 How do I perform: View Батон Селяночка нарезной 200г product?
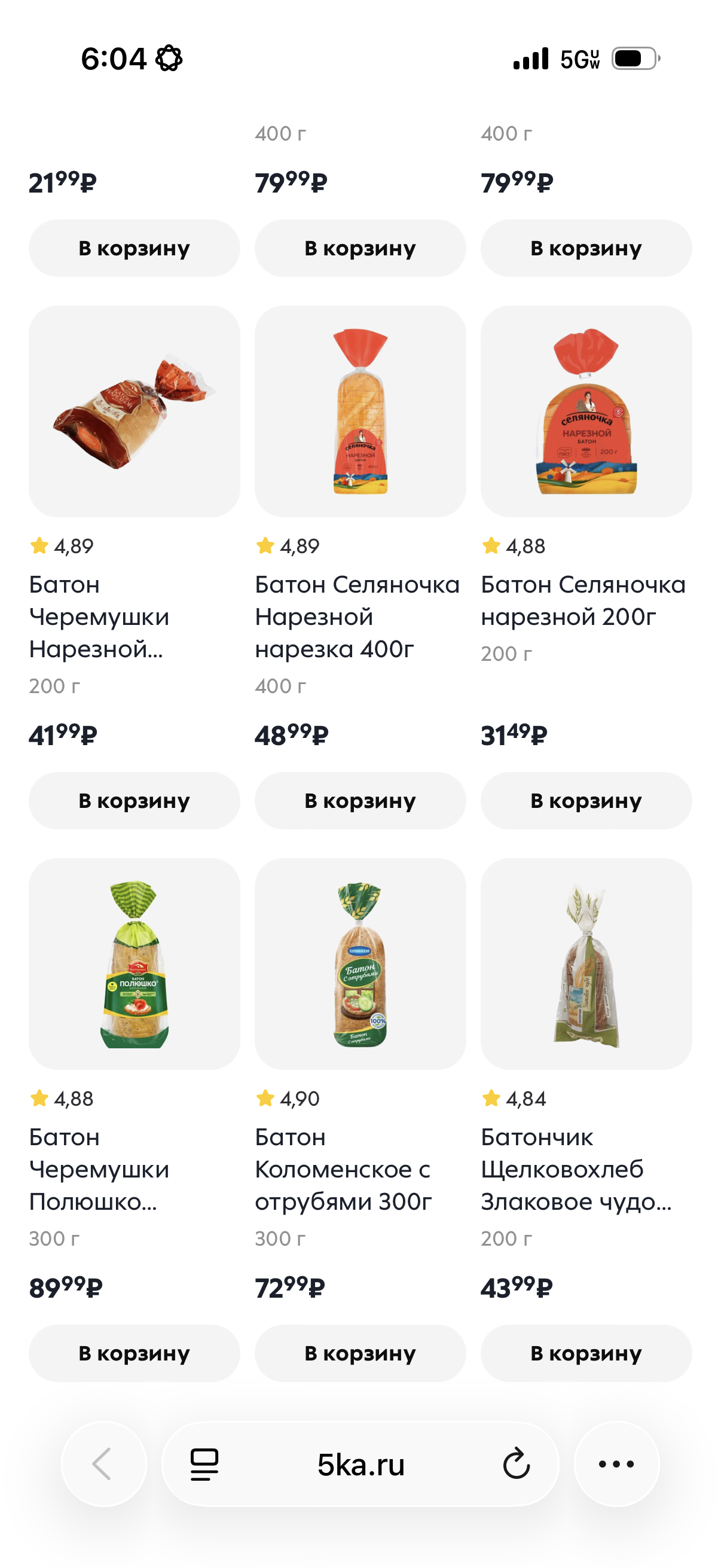(586, 411)
